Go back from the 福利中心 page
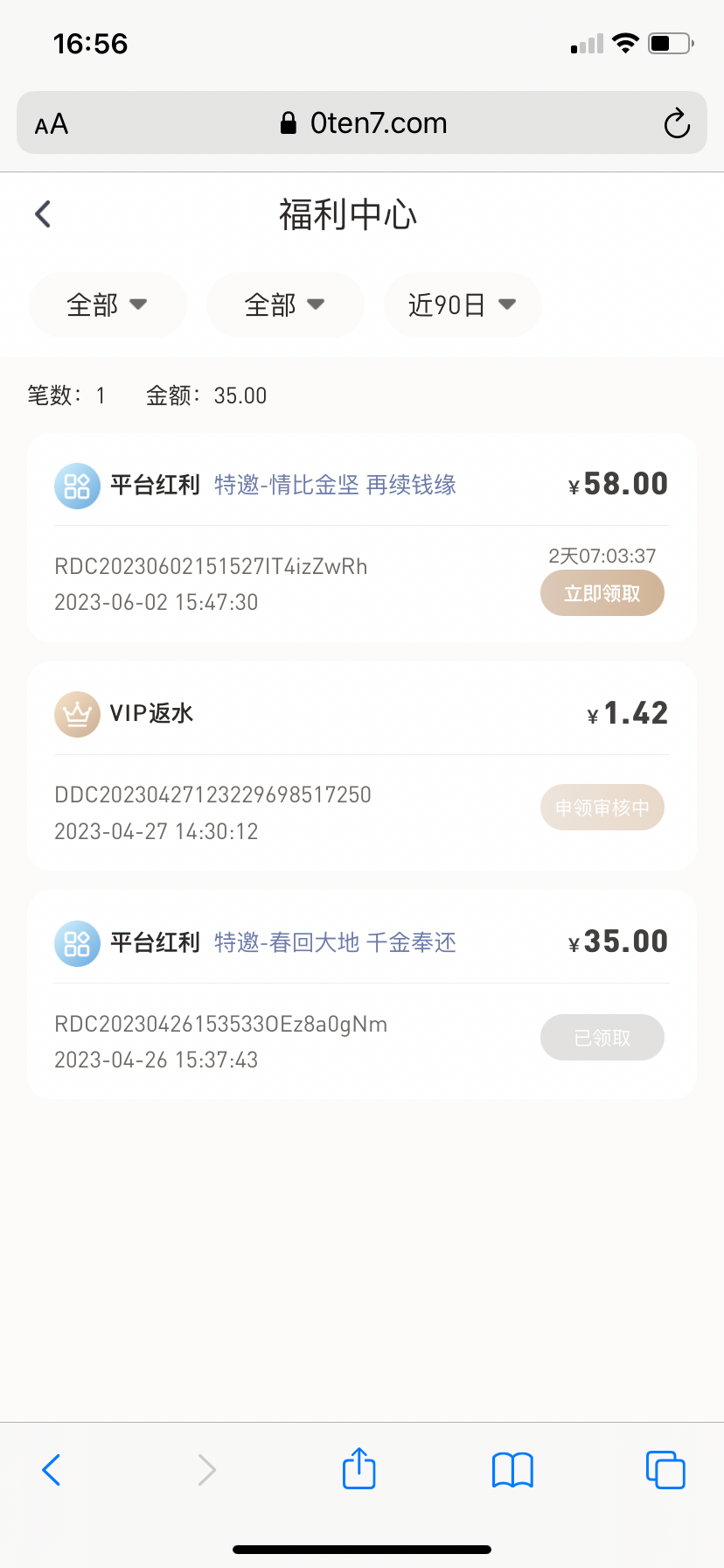 pyautogui.click(x=43, y=214)
